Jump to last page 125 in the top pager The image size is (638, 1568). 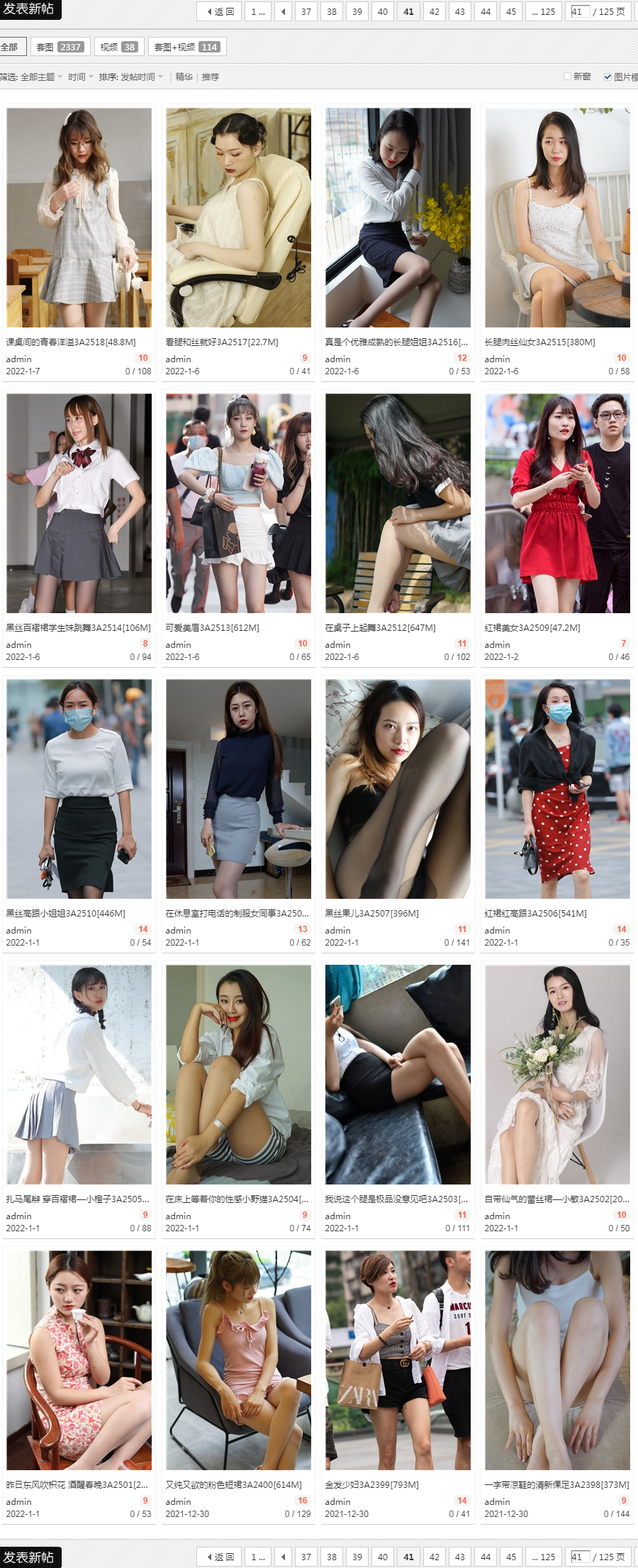coord(544,11)
